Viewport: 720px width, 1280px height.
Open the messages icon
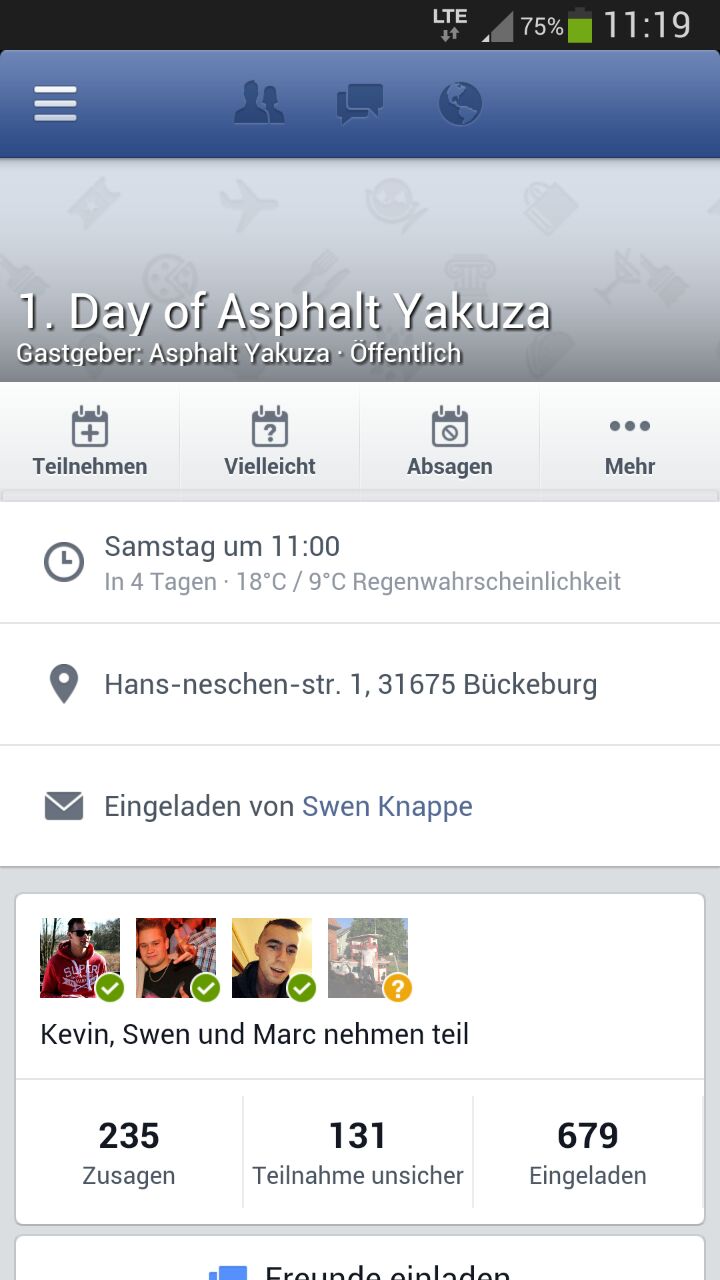pos(359,104)
